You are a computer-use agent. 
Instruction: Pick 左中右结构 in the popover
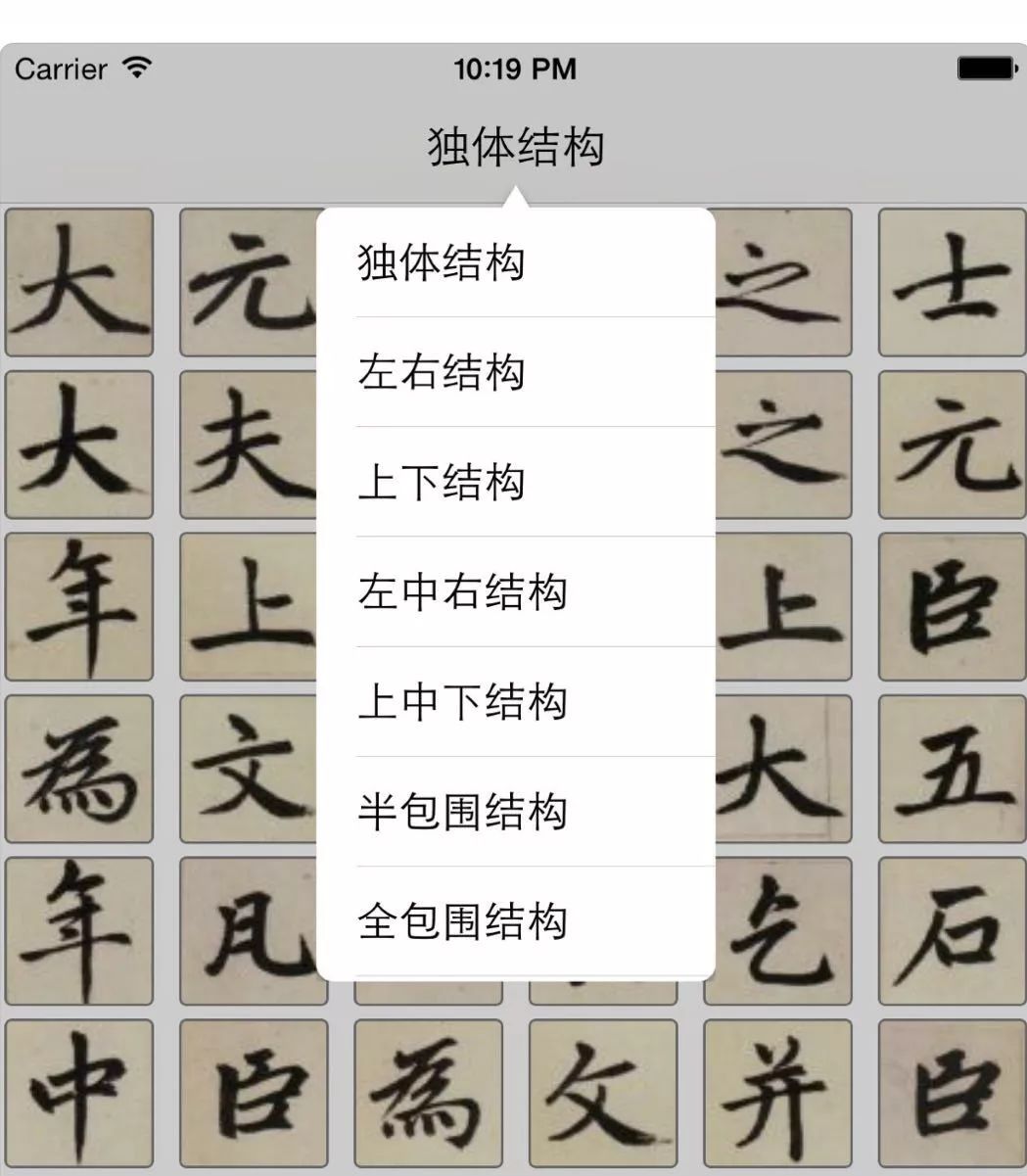515,592
